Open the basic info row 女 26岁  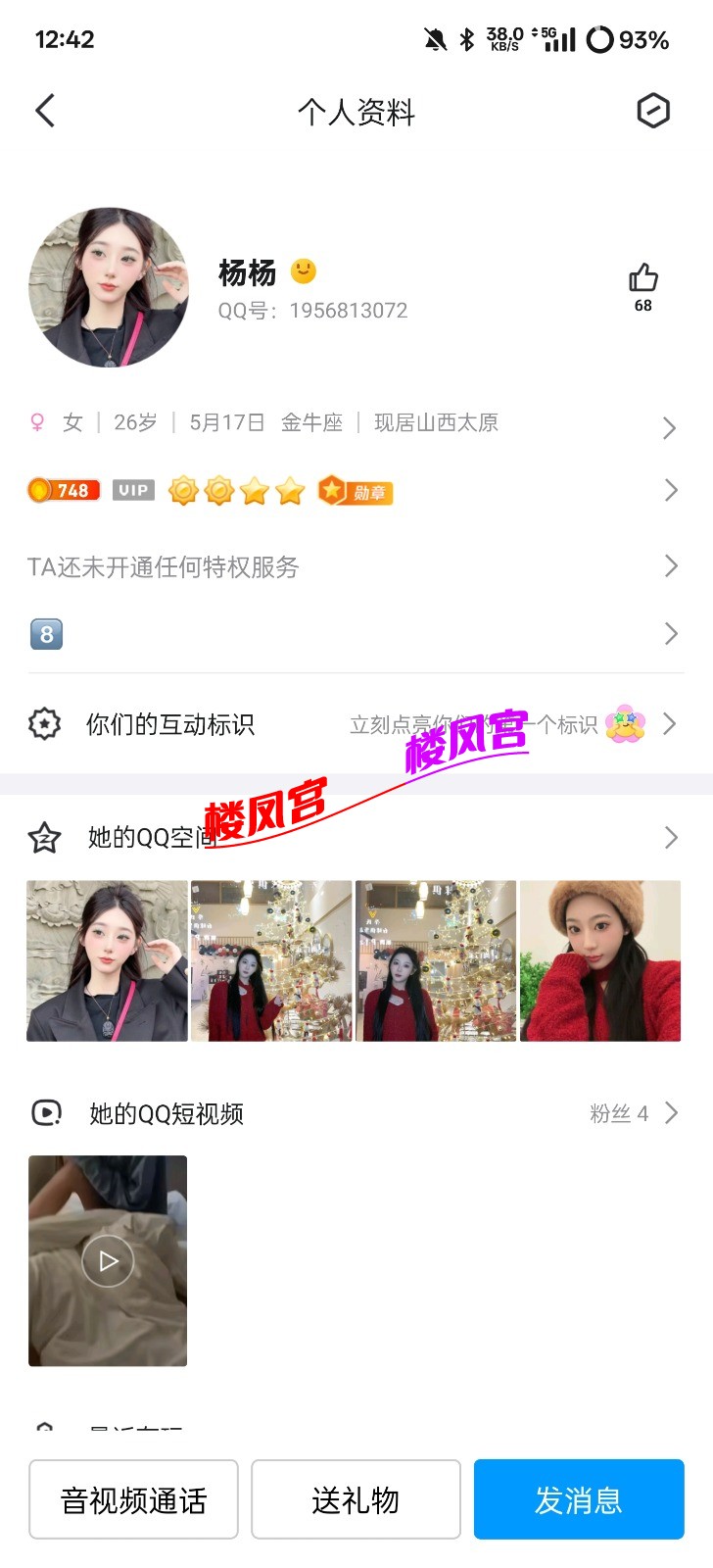[x=353, y=423]
